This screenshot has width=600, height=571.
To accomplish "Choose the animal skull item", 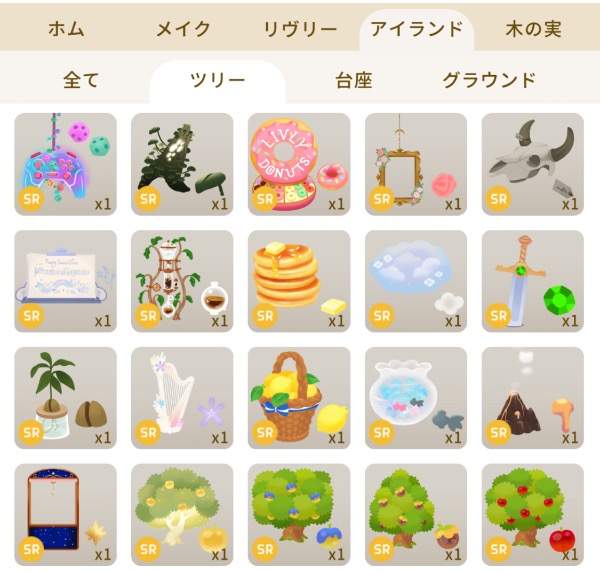I will click(532, 164).
